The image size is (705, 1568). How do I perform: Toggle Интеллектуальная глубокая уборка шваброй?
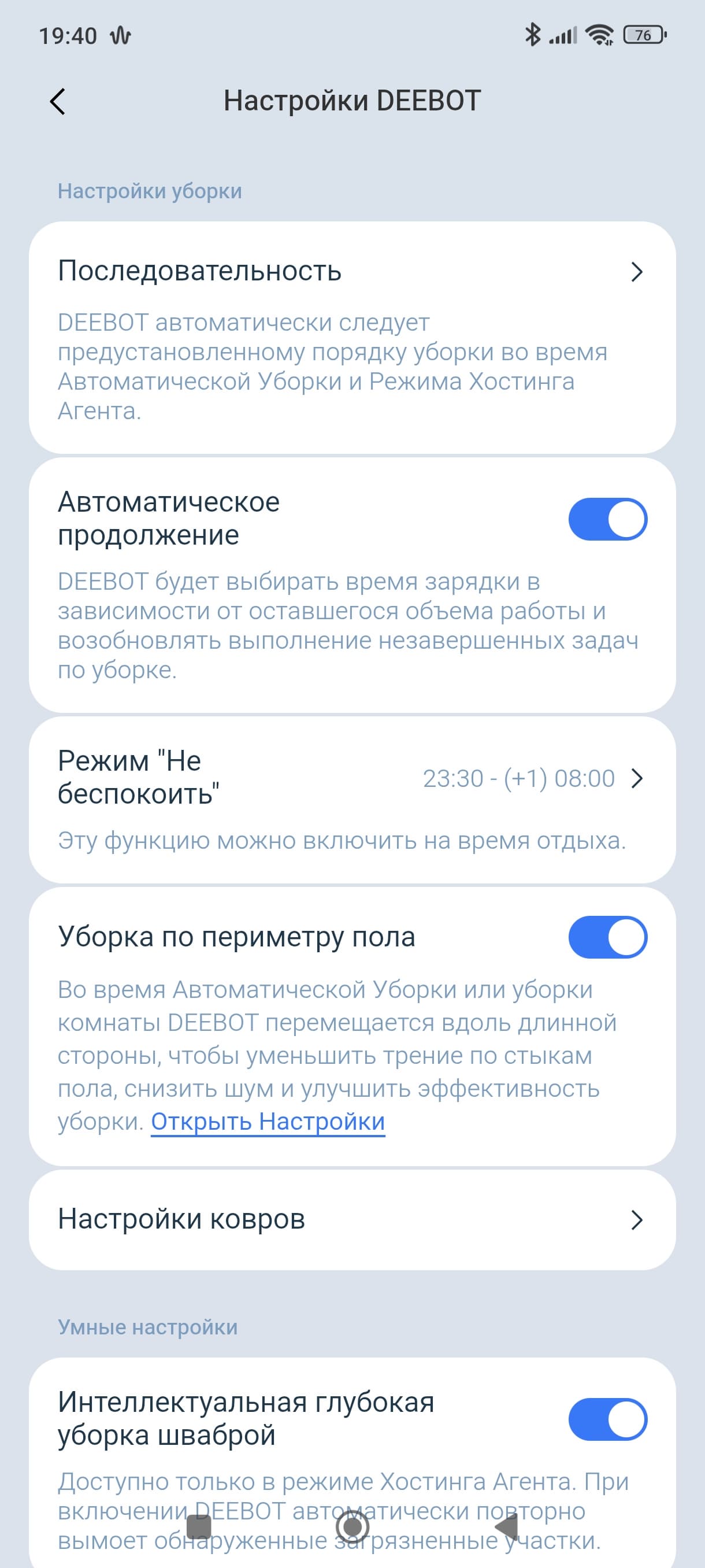(607, 1419)
